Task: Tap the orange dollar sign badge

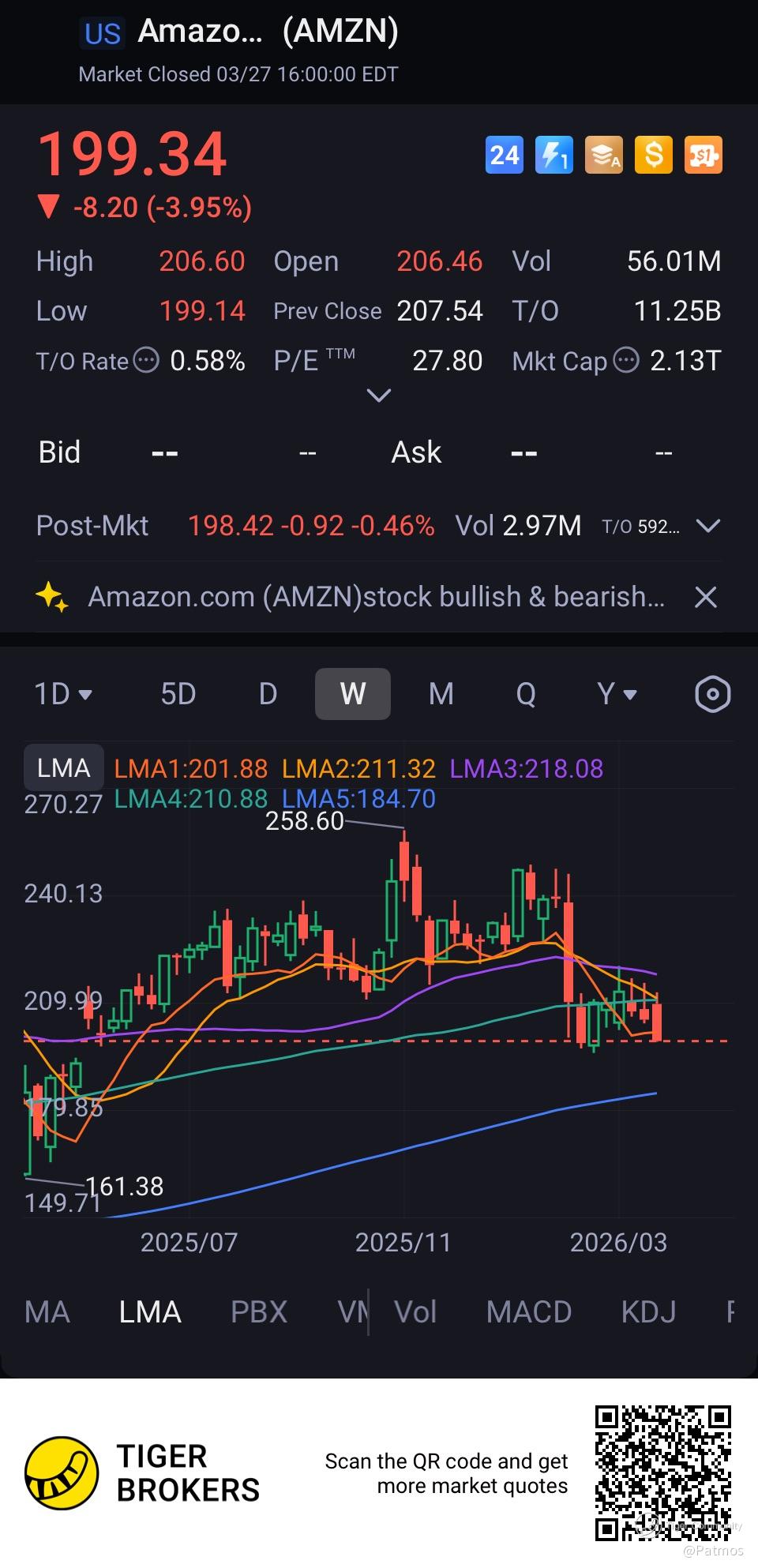Action: click(654, 155)
